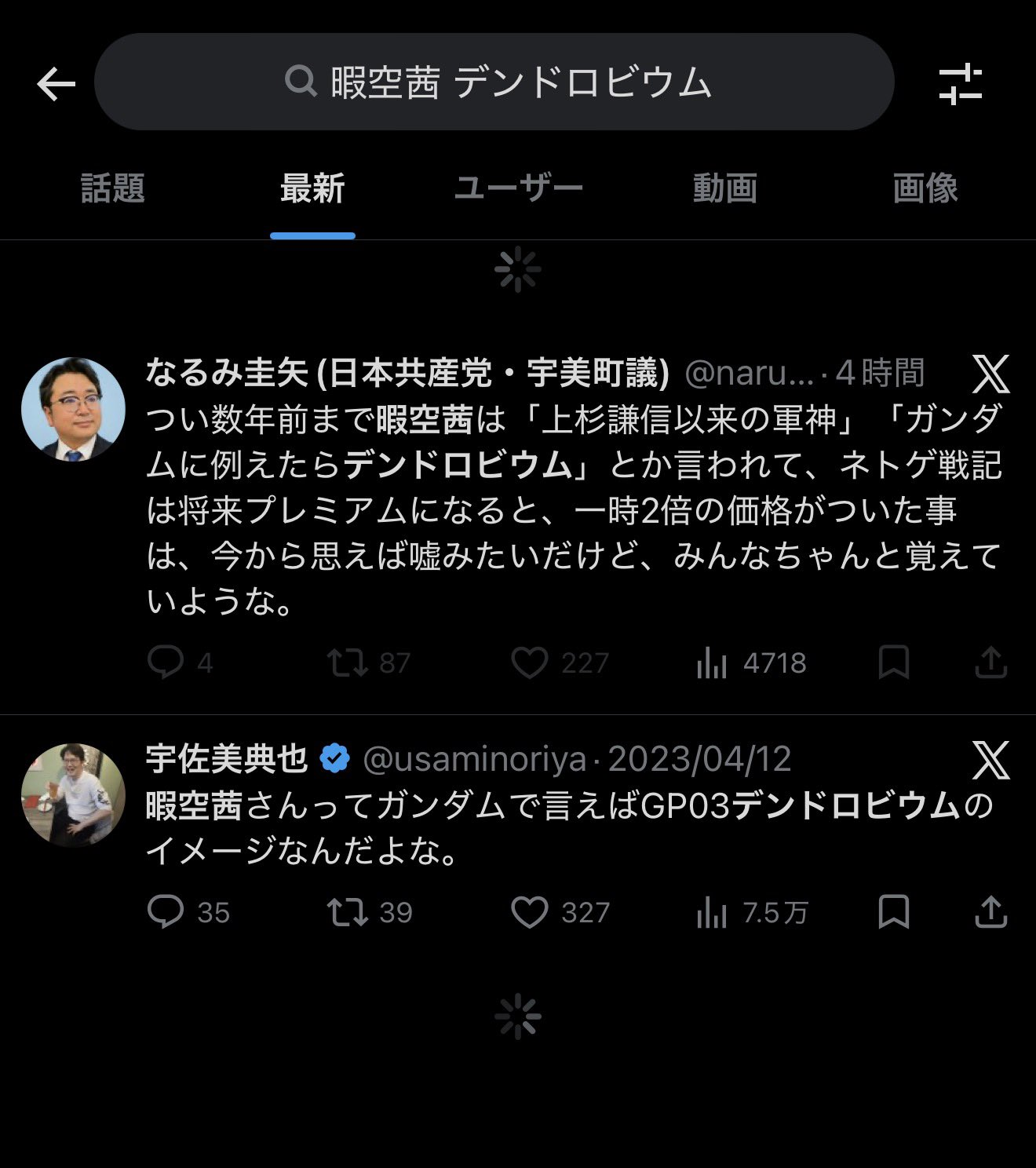Like なるみ圭矢's post
This screenshot has height=1168, width=1036.
click(530, 662)
